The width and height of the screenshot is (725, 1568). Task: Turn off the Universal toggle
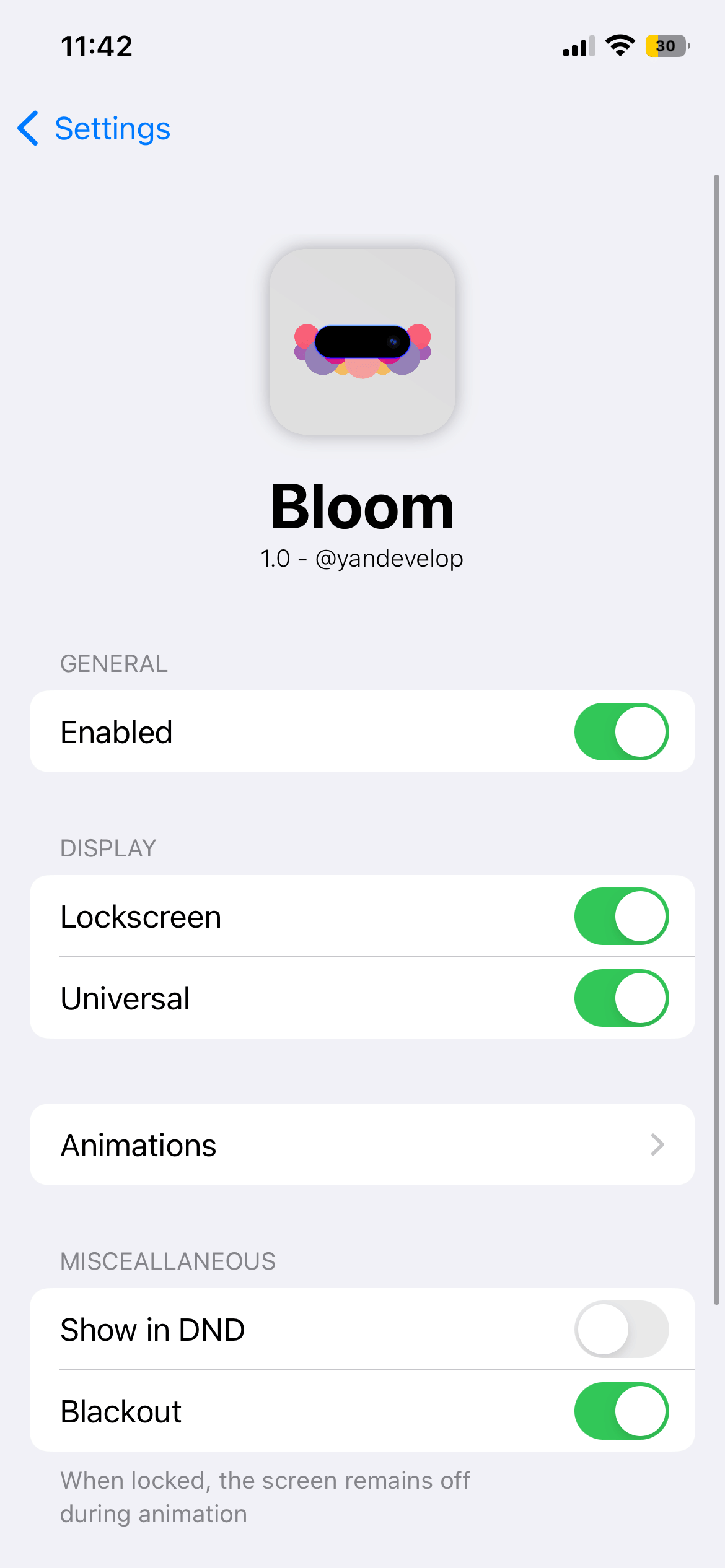[620, 998]
